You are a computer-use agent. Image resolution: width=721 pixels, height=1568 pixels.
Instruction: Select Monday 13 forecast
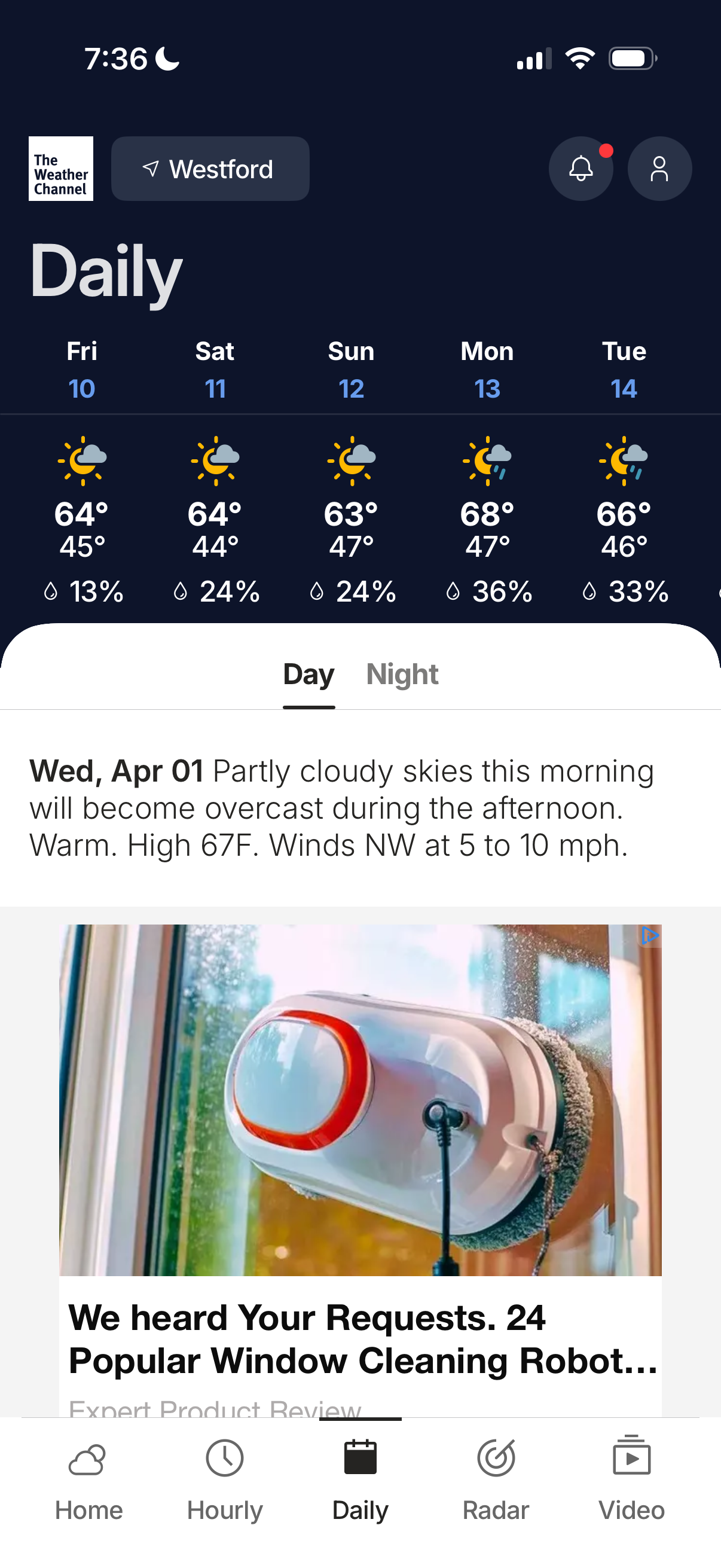(x=487, y=370)
